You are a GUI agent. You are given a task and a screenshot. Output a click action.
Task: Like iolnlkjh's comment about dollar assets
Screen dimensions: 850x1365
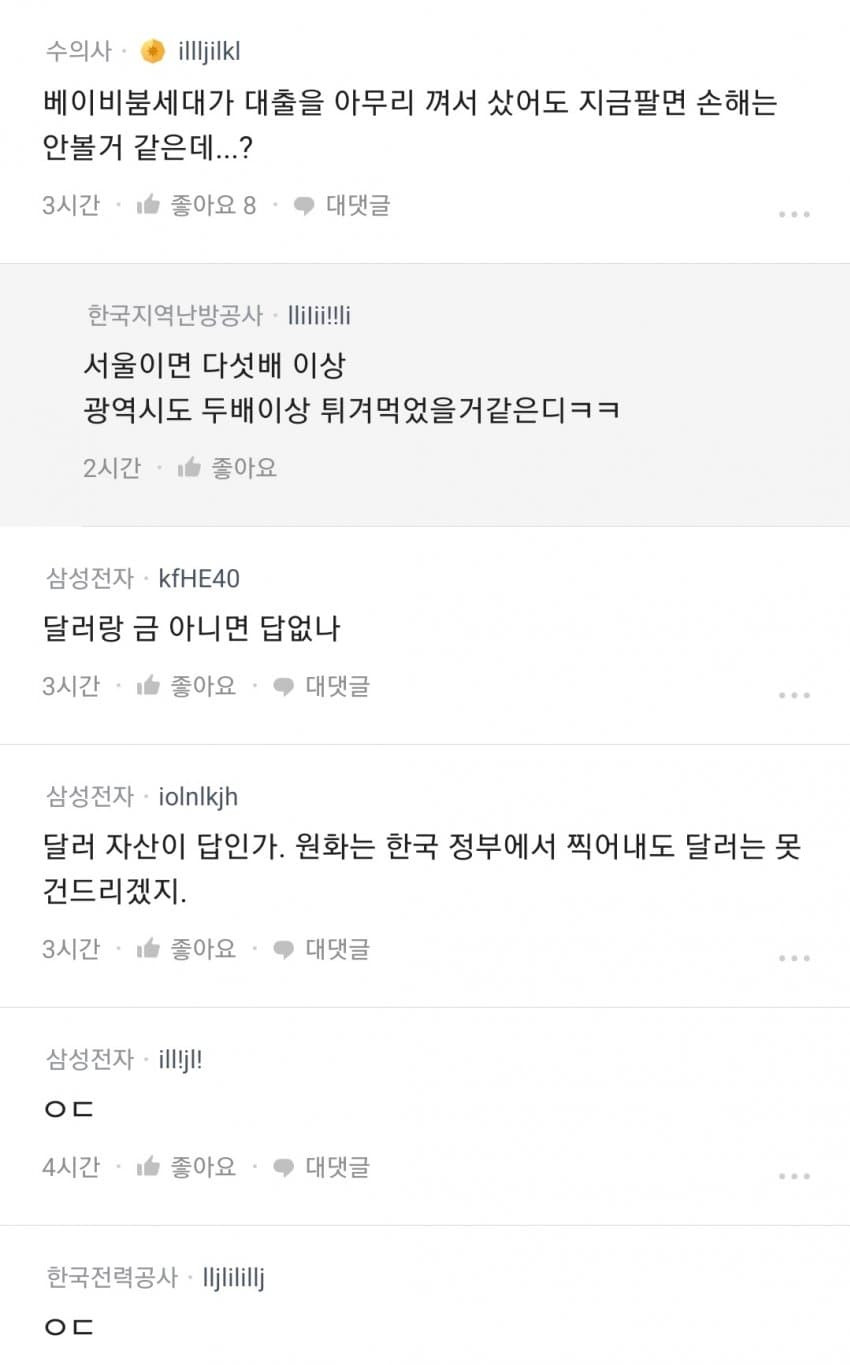pos(187,949)
